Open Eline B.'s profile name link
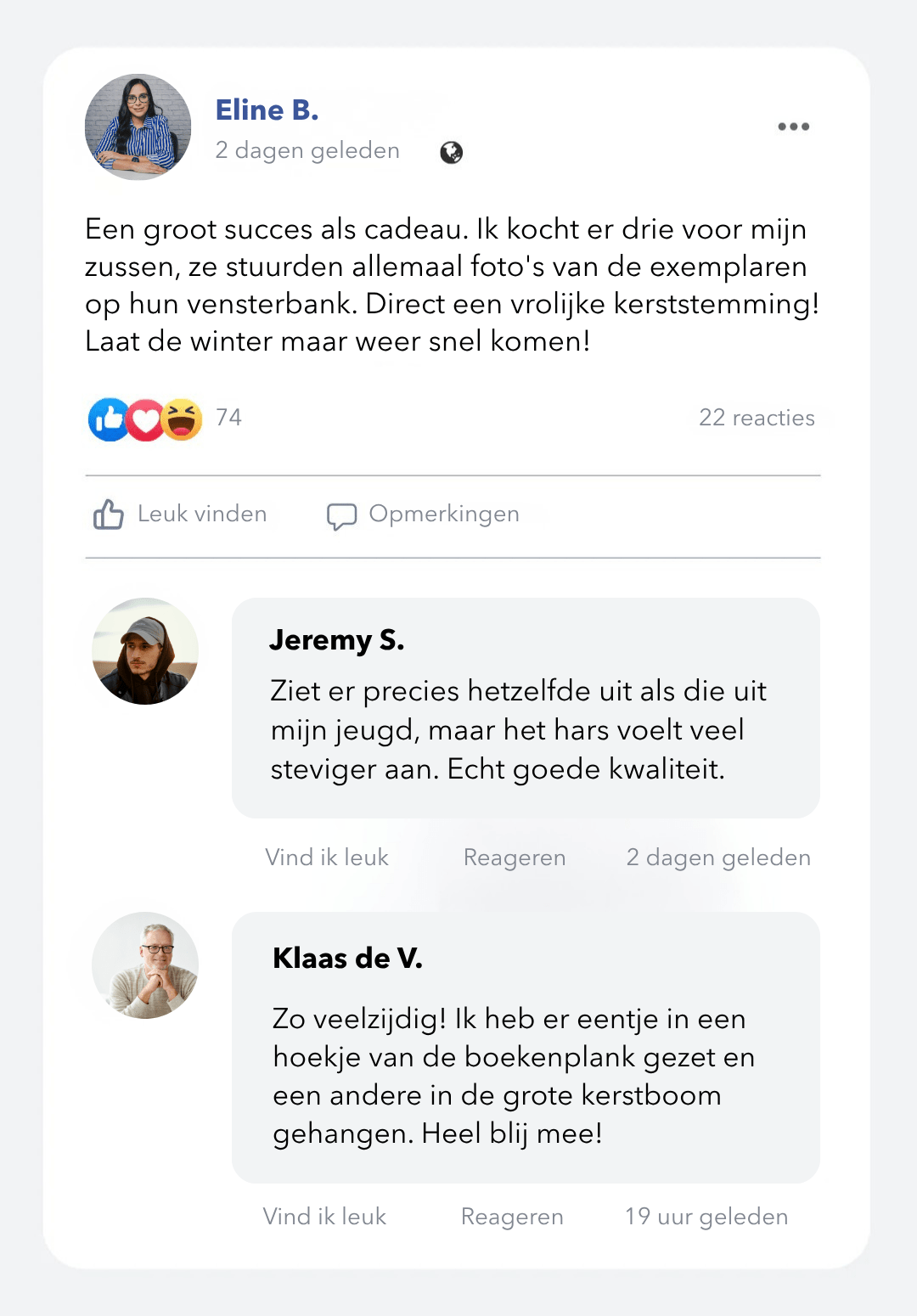The width and height of the screenshot is (917, 1316). point(267,110)
